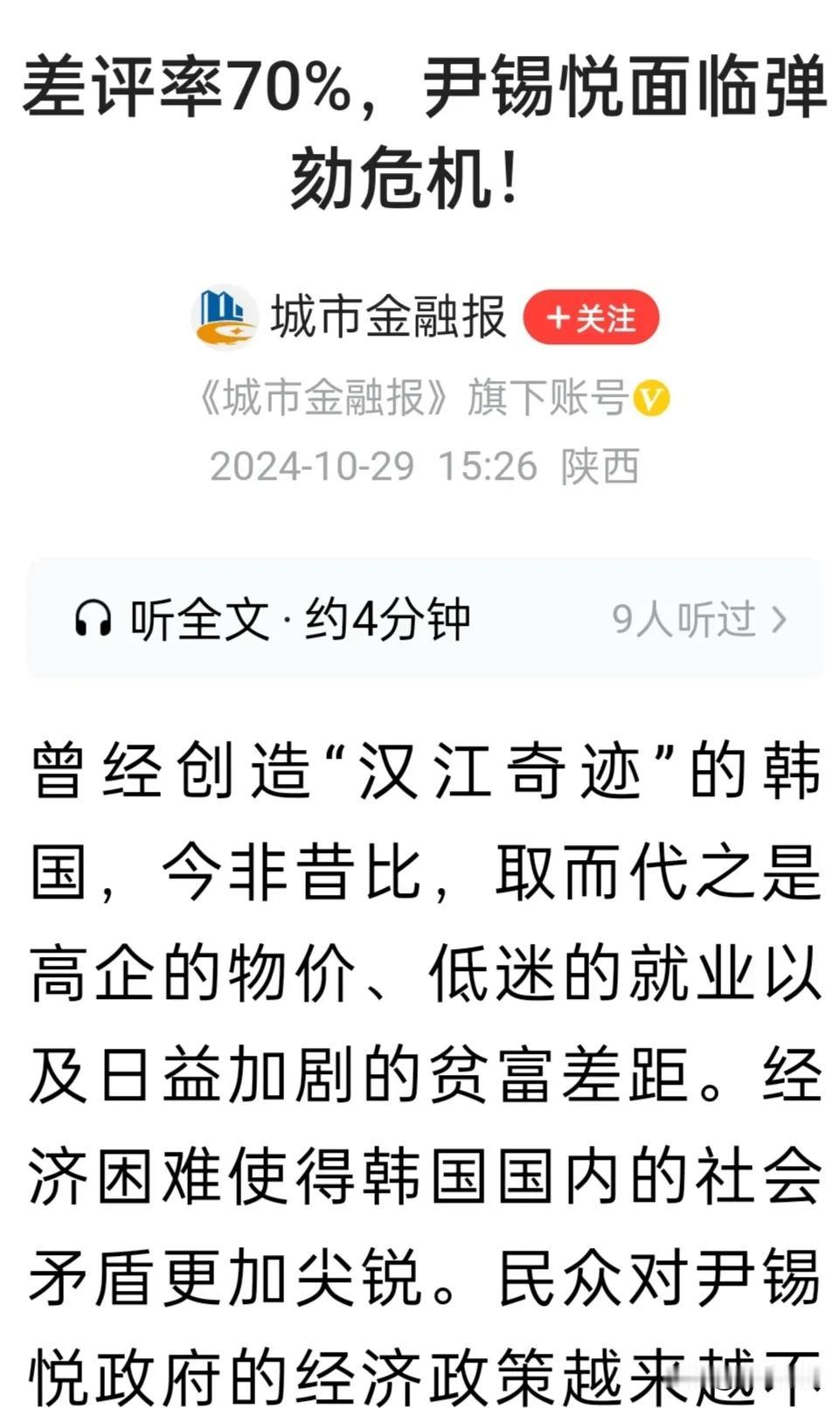Tap the verification checkmark next to 旗下账号

coord(651,399)
